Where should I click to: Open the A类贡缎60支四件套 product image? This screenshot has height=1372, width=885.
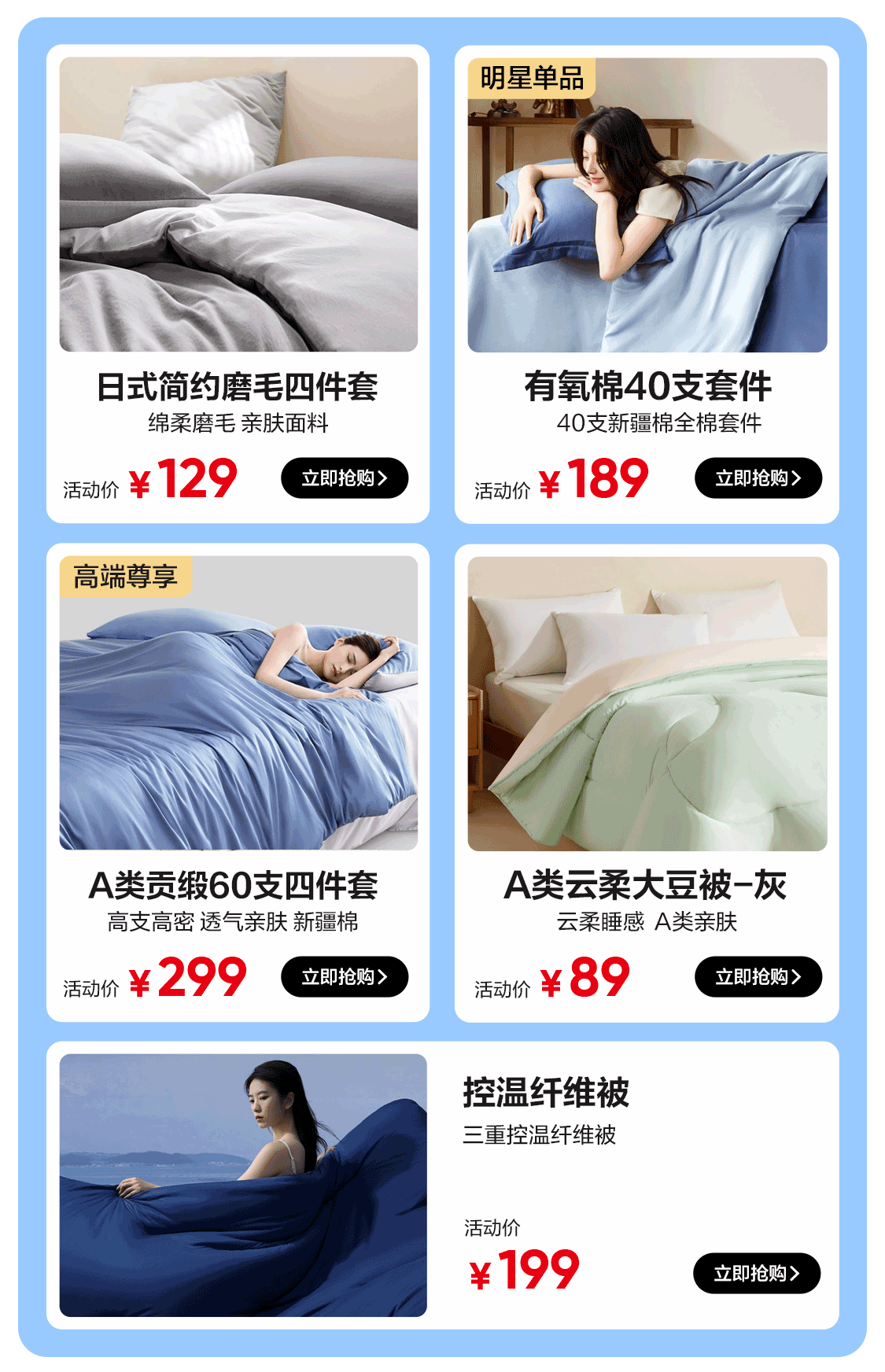tap(238, 703)
